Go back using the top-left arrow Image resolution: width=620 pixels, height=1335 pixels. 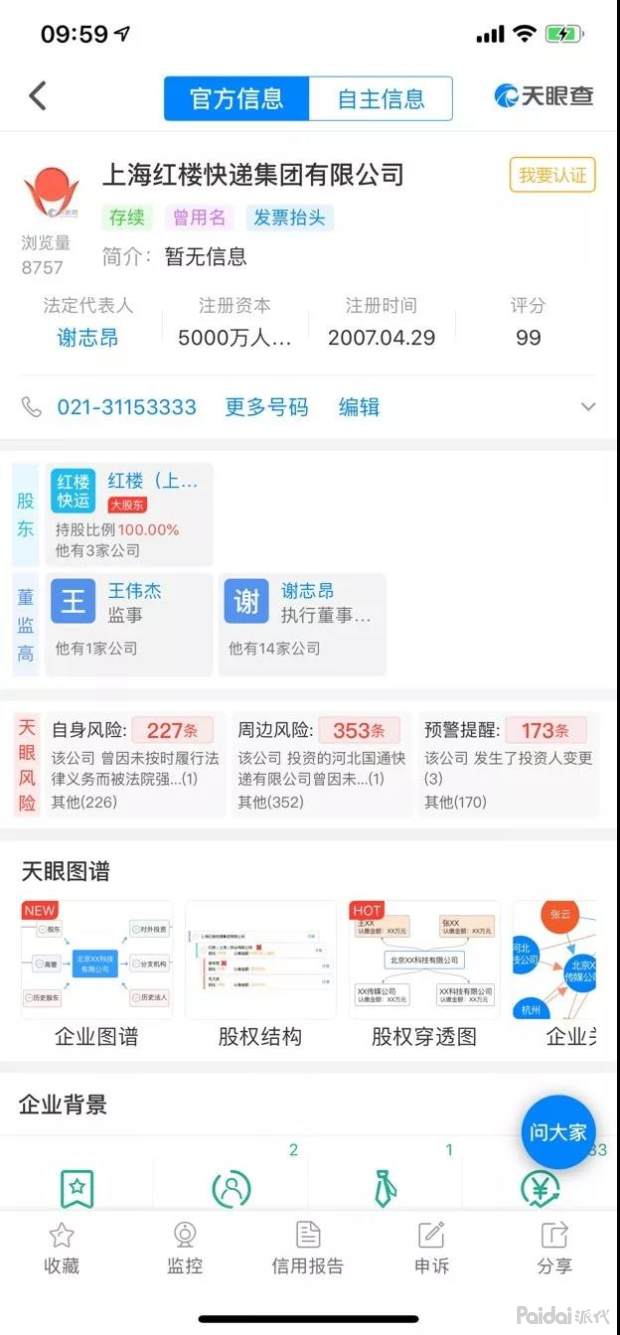38,96
